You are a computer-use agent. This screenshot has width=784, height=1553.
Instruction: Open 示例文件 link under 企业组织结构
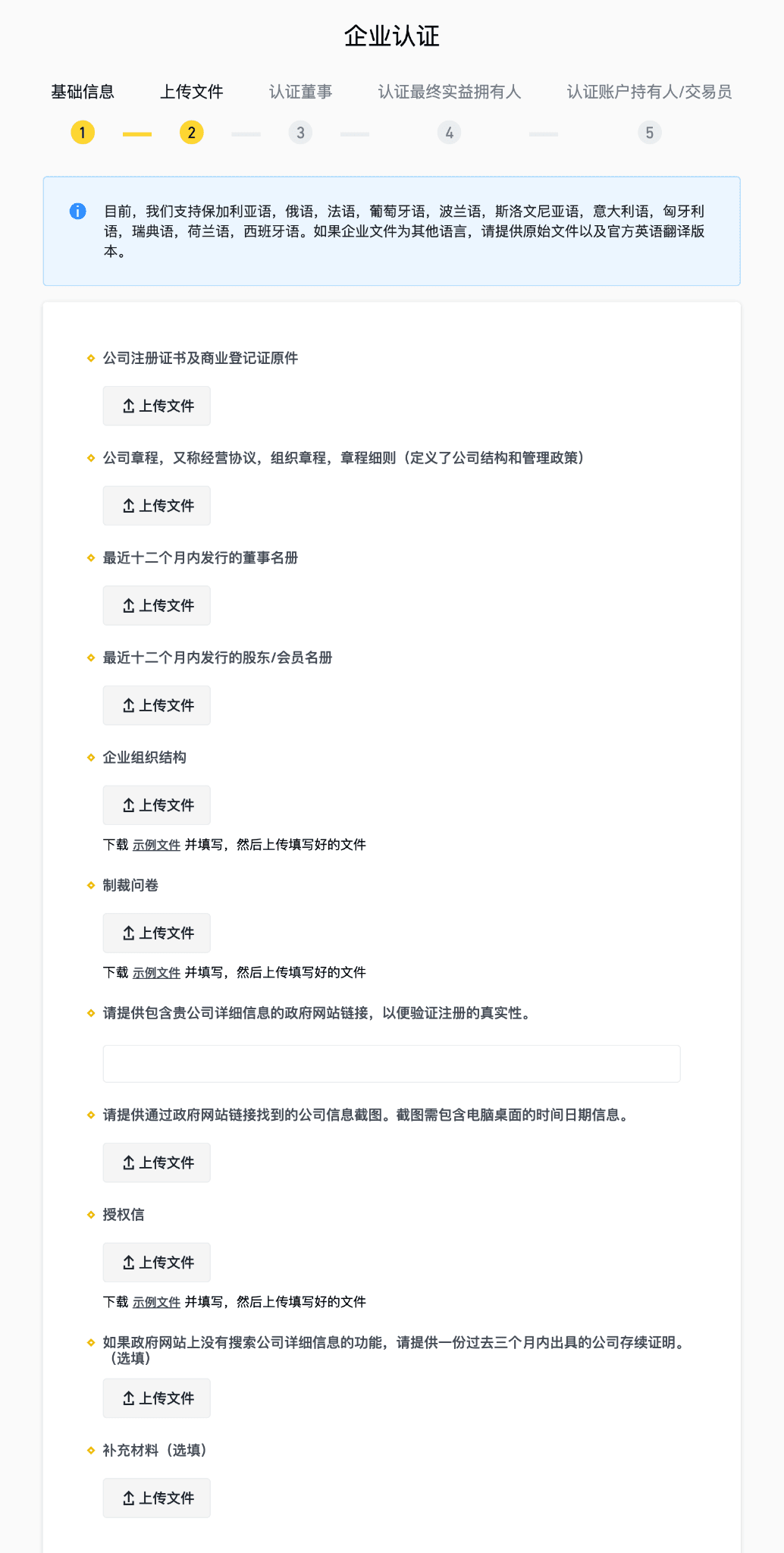point(156,845)
